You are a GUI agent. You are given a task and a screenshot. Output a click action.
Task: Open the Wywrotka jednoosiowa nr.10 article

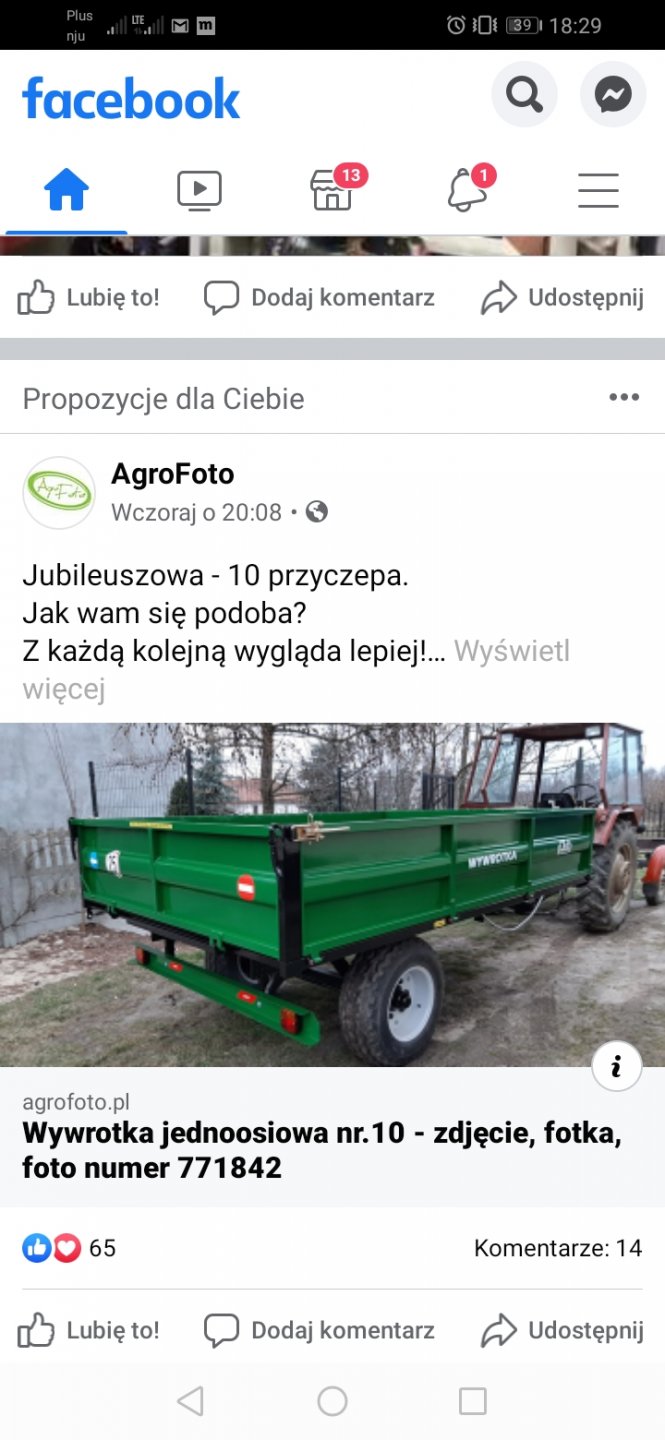[x=322, y=1151]
